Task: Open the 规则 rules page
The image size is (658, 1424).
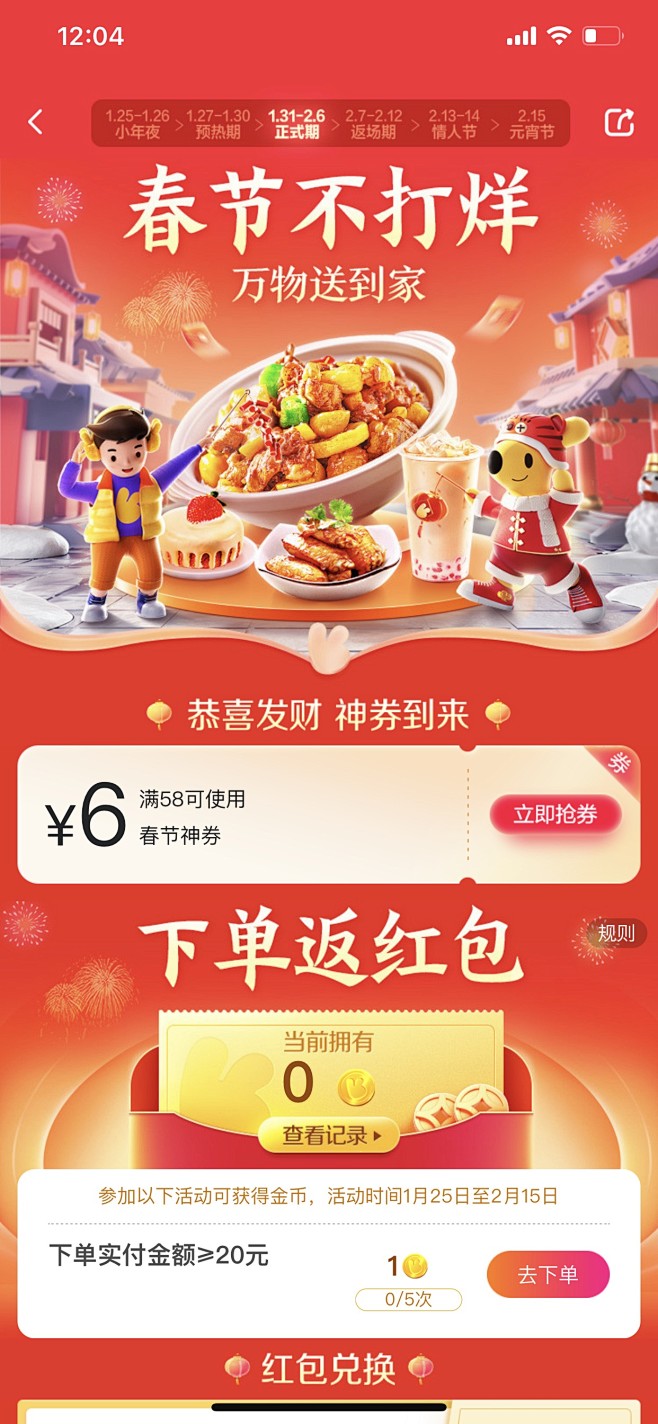Action: [615, 933]
